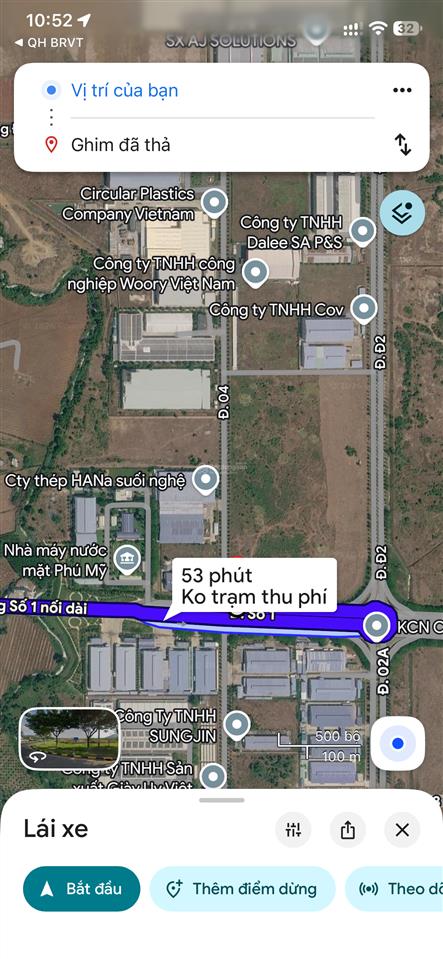Image resolution: width=443 pixels, height=959 pixels.
Task: Open the Street View thumbnail
Action: [x=69, y=738]
